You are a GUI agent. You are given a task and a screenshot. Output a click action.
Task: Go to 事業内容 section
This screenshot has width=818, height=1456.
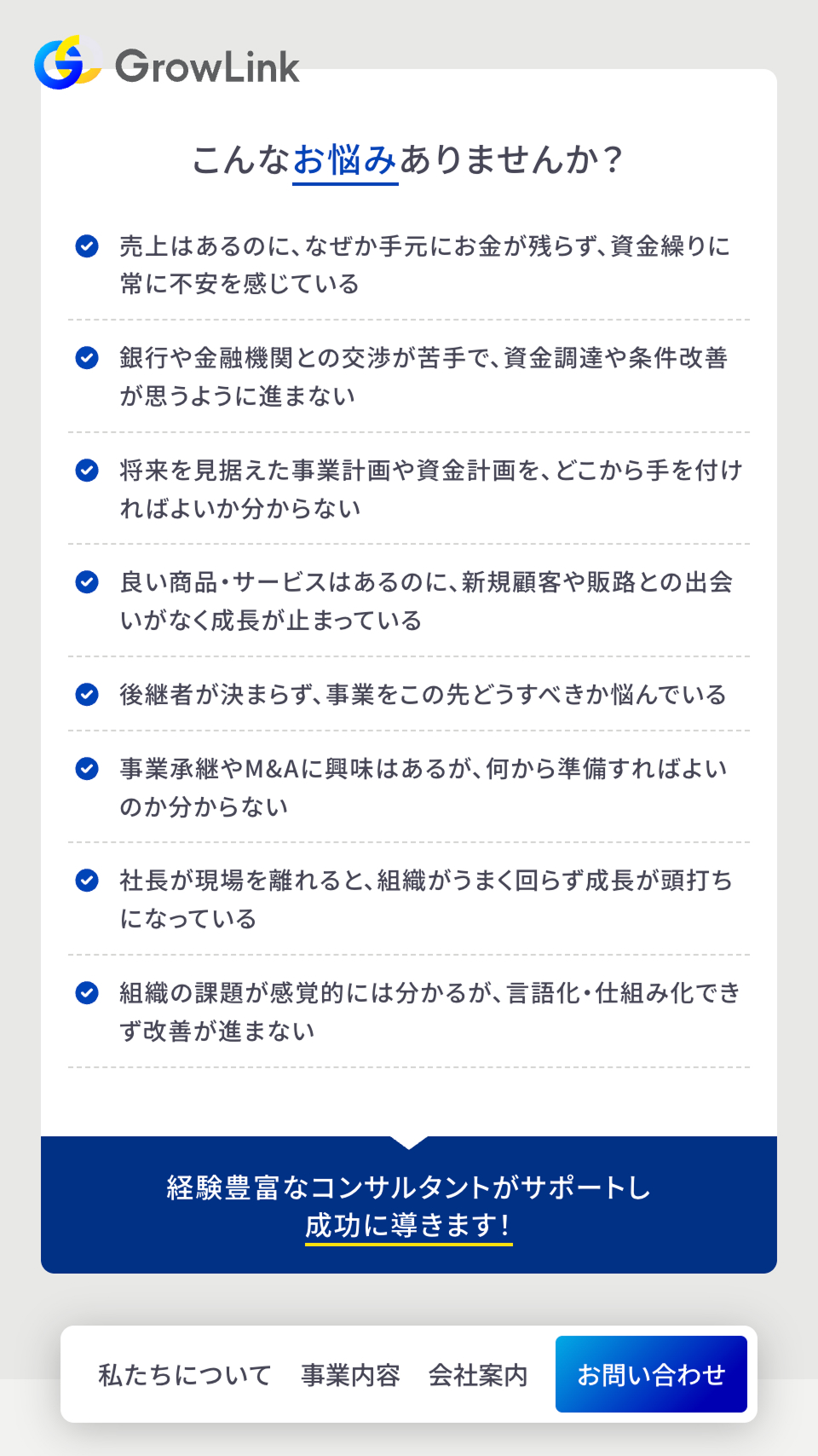[x=350, y=1375]
